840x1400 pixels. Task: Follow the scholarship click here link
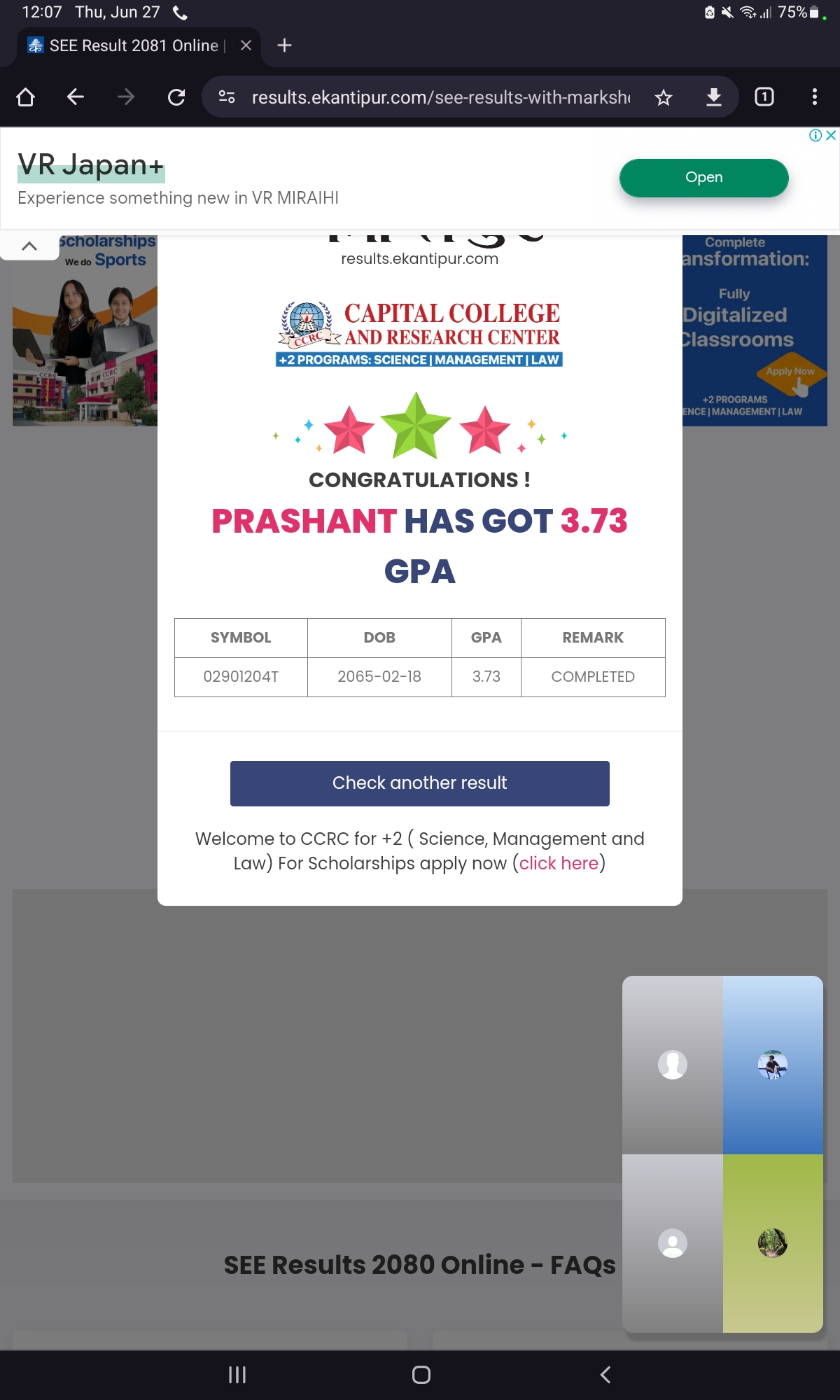(x=559, y=863)
